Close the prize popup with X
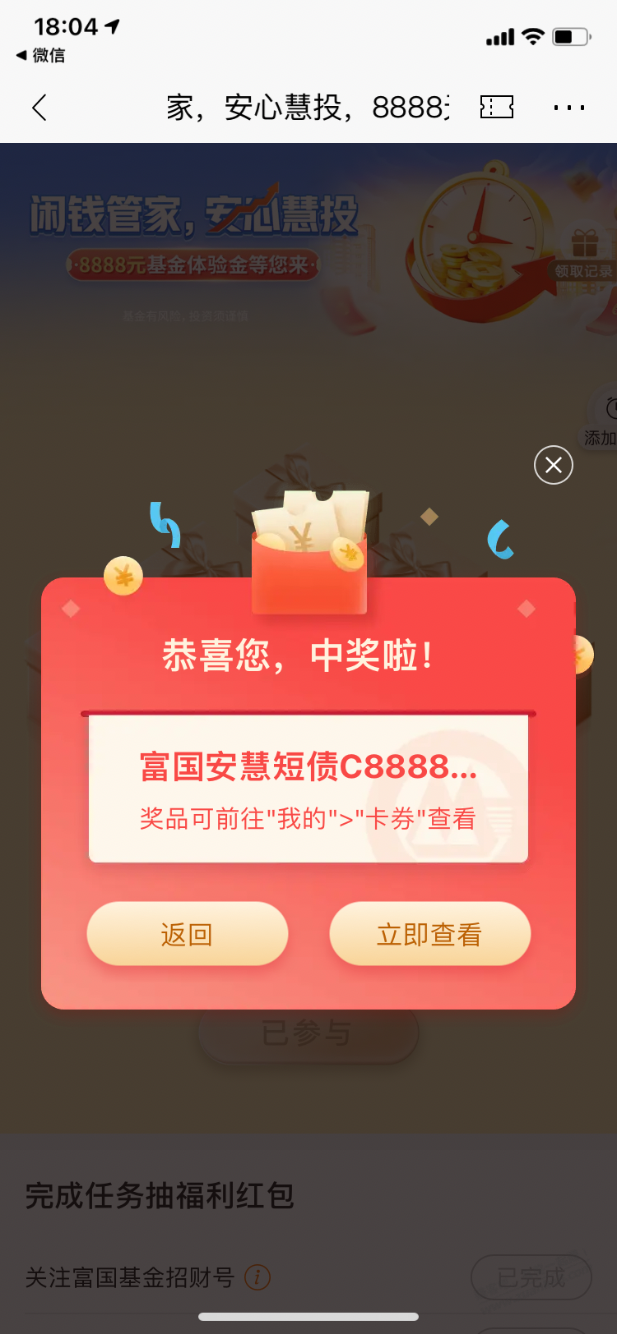The width and height of the screenshot is (617, 1334). click(553, 465)
